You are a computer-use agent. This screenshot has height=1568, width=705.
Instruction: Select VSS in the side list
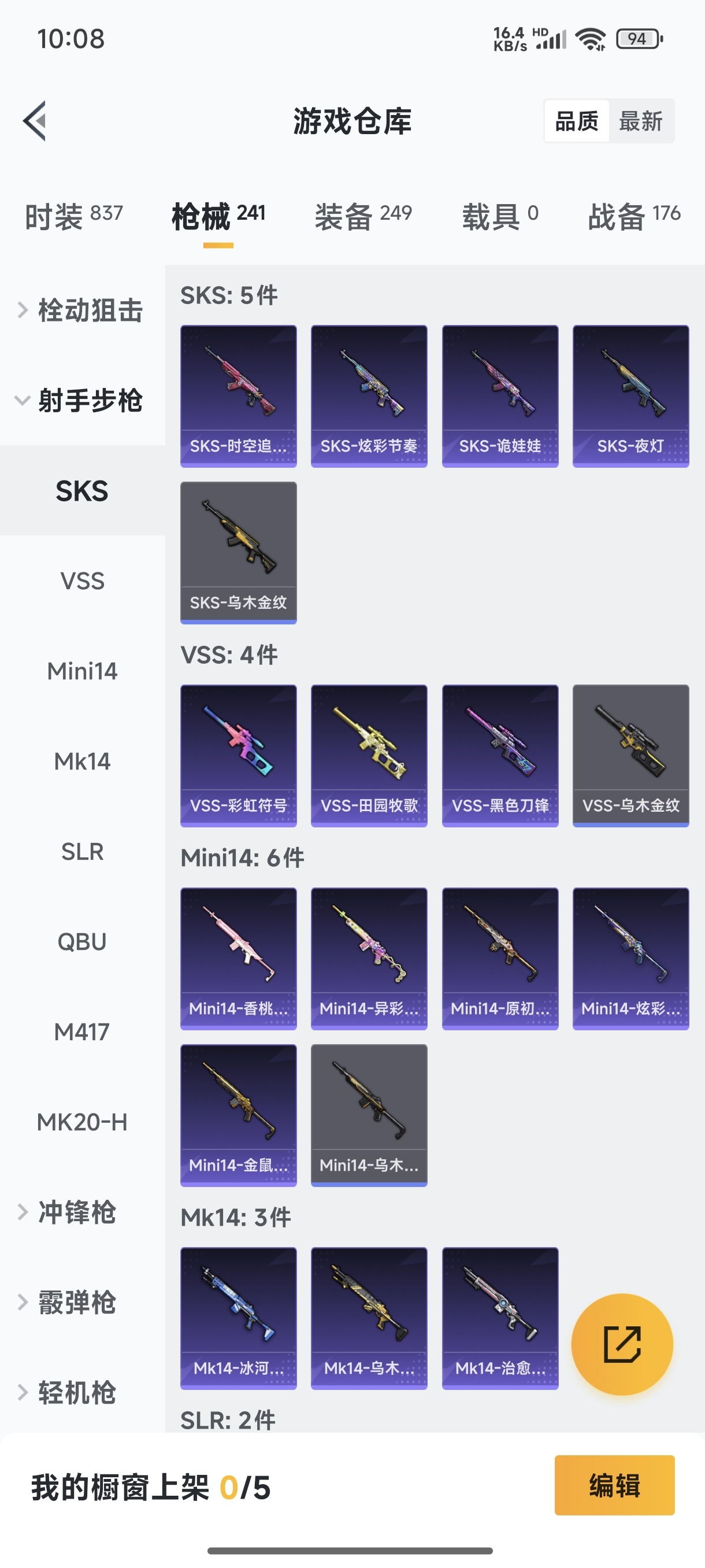(82, 580)
